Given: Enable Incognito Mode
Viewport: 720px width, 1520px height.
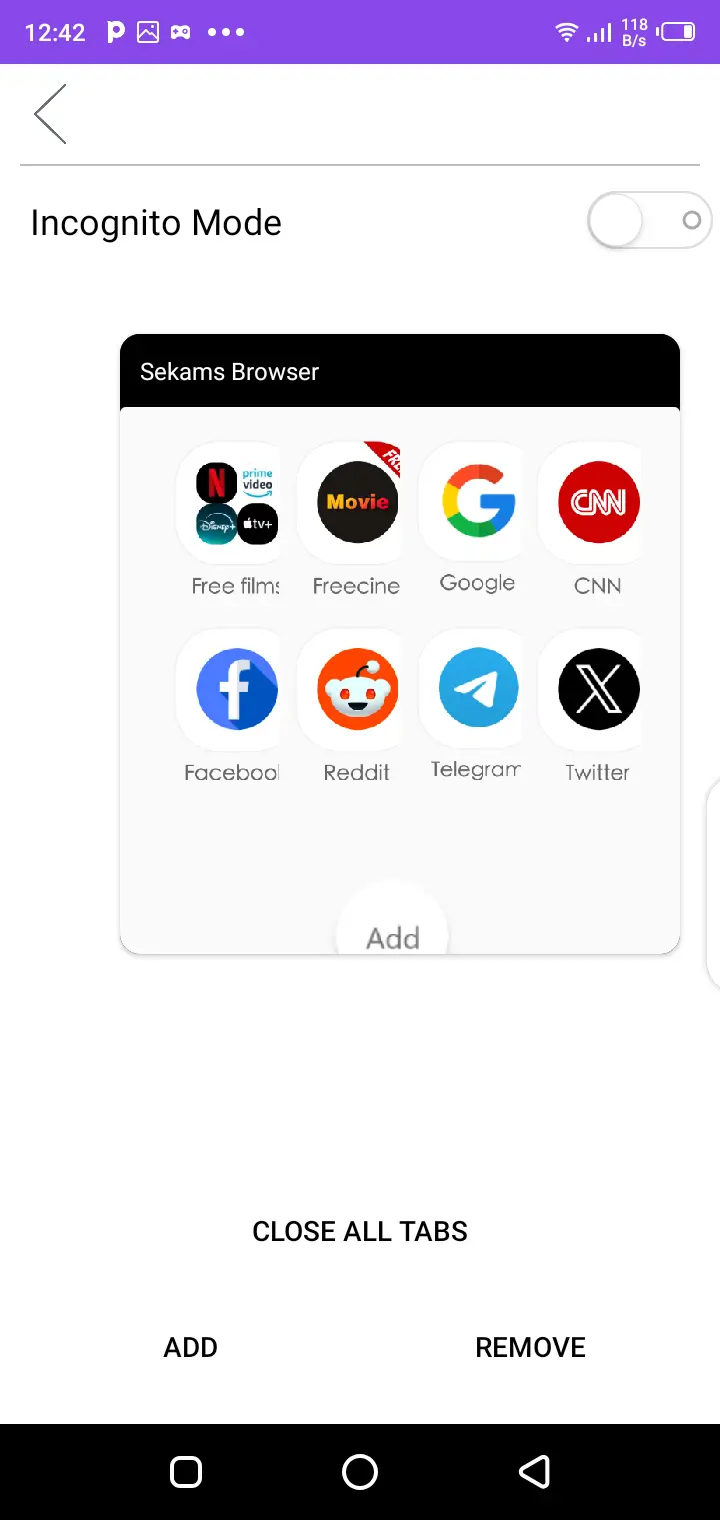Looking at the screenshot, I should 649,220.
